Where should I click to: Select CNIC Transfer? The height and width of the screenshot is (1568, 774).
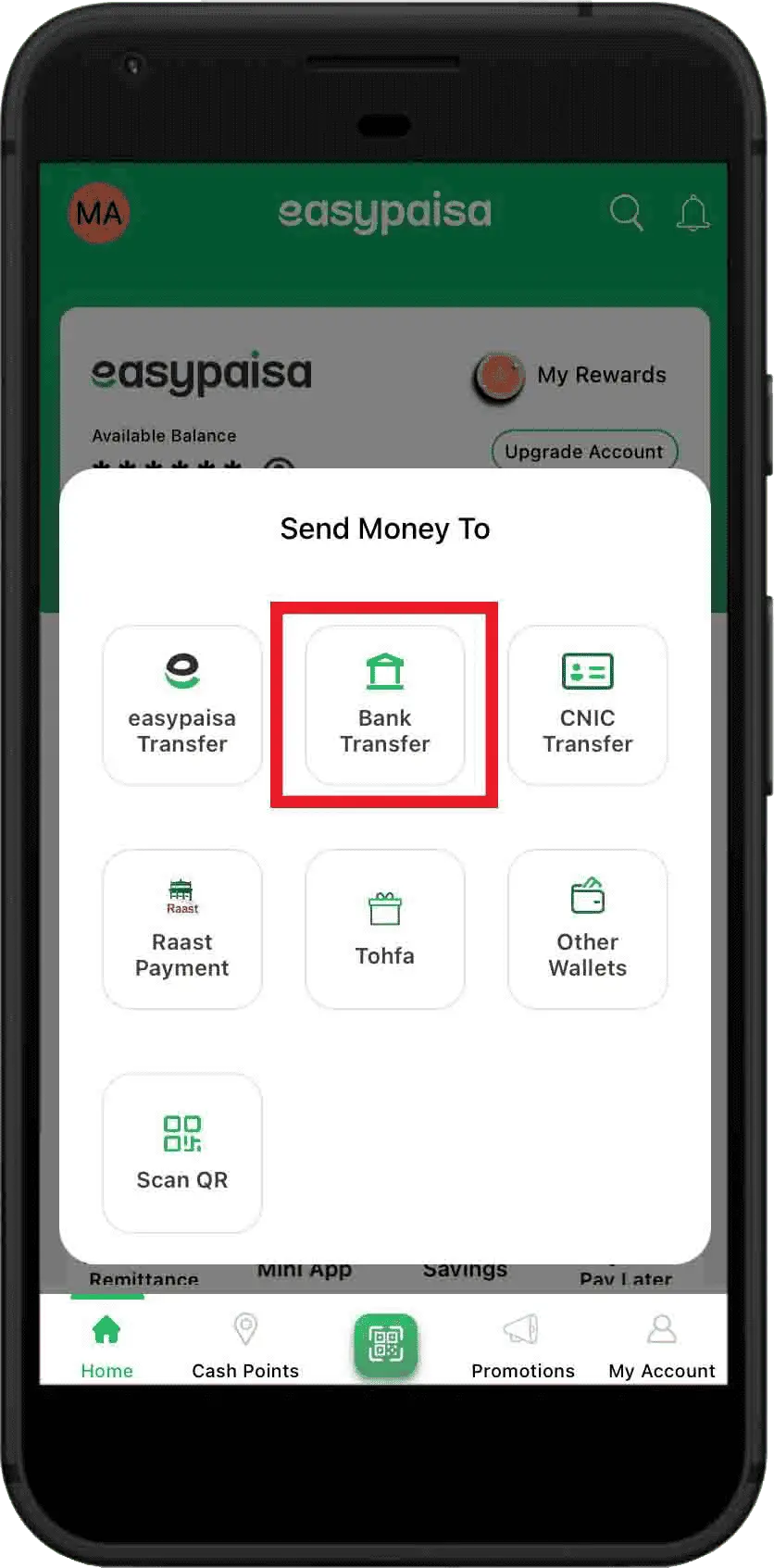pos(587,705)
